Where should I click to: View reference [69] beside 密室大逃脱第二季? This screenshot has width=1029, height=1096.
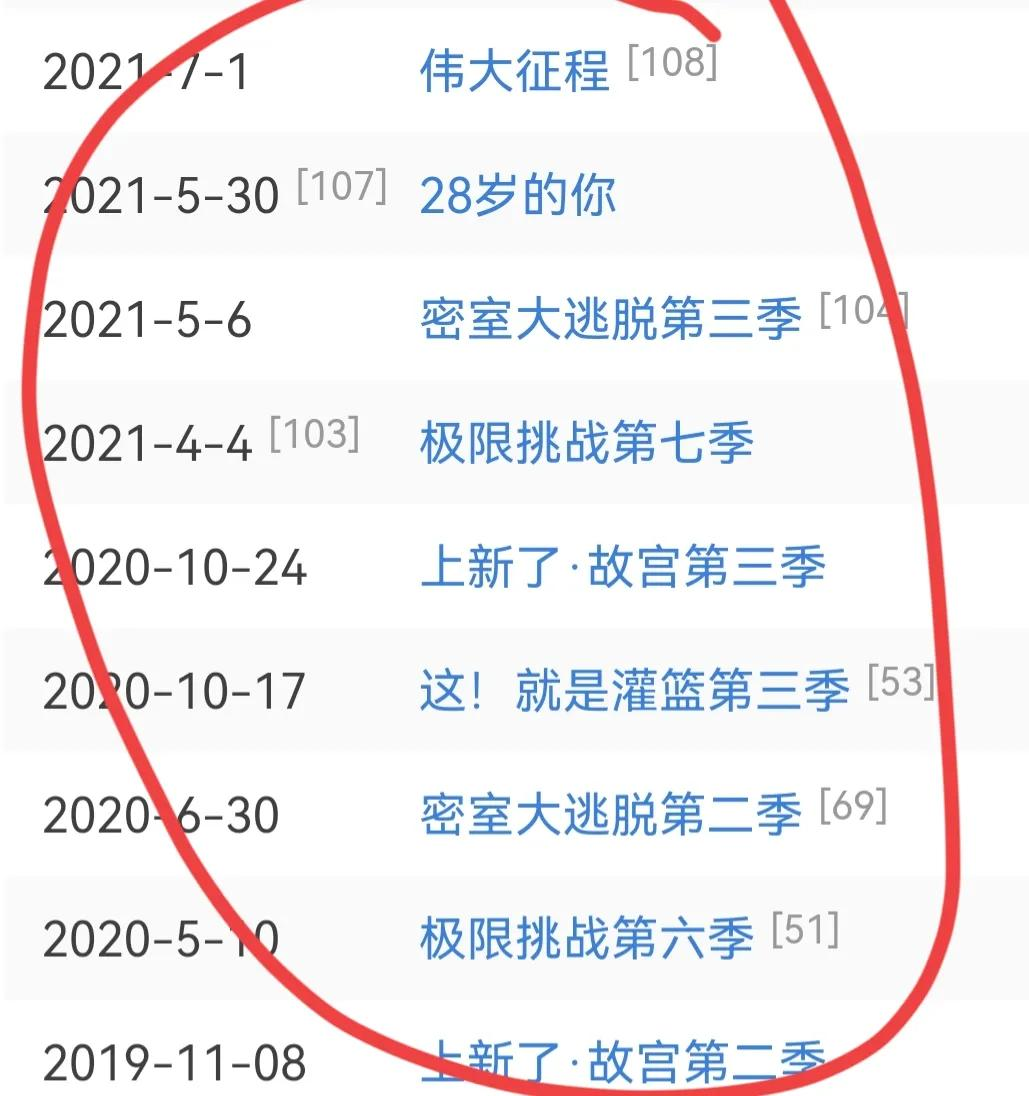click(853, 806)
